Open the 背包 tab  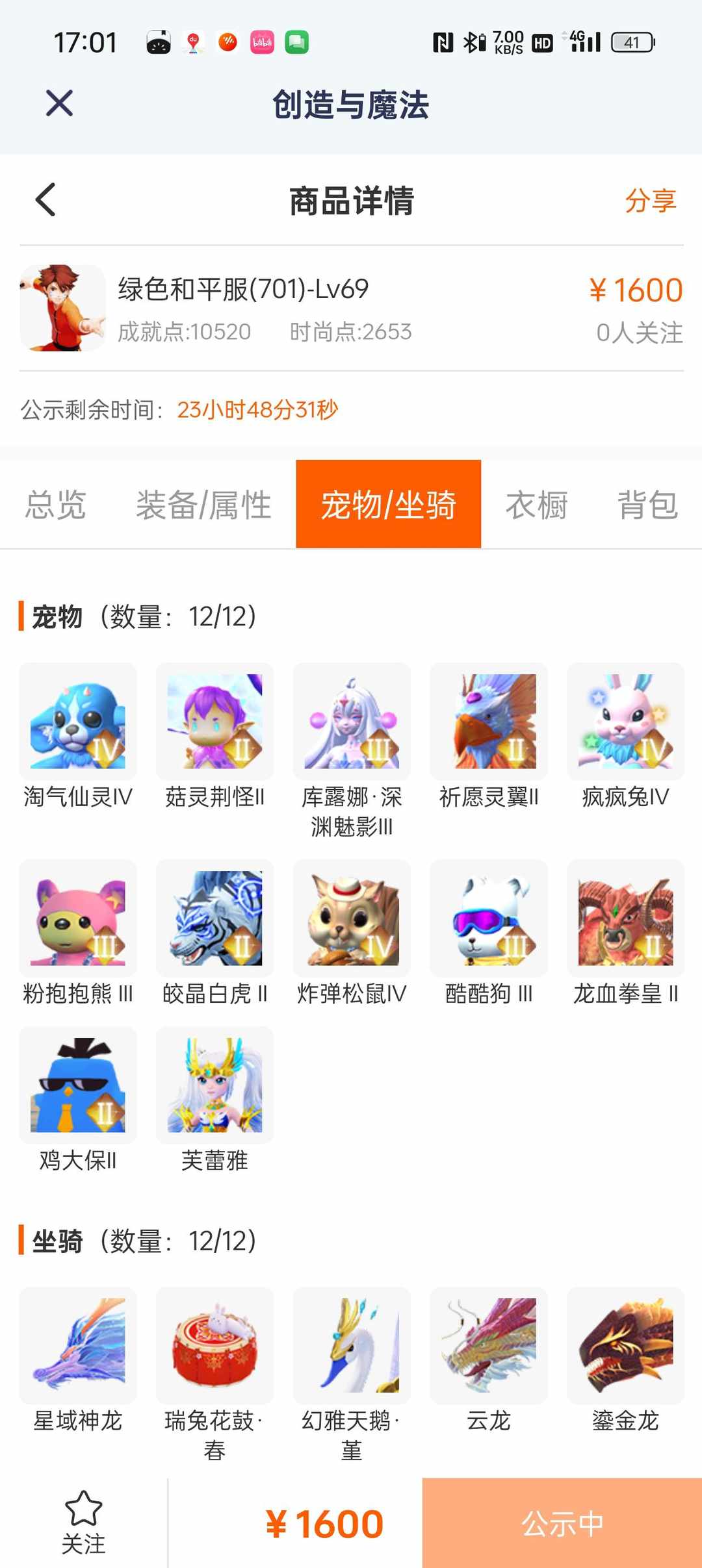[647, 505]
